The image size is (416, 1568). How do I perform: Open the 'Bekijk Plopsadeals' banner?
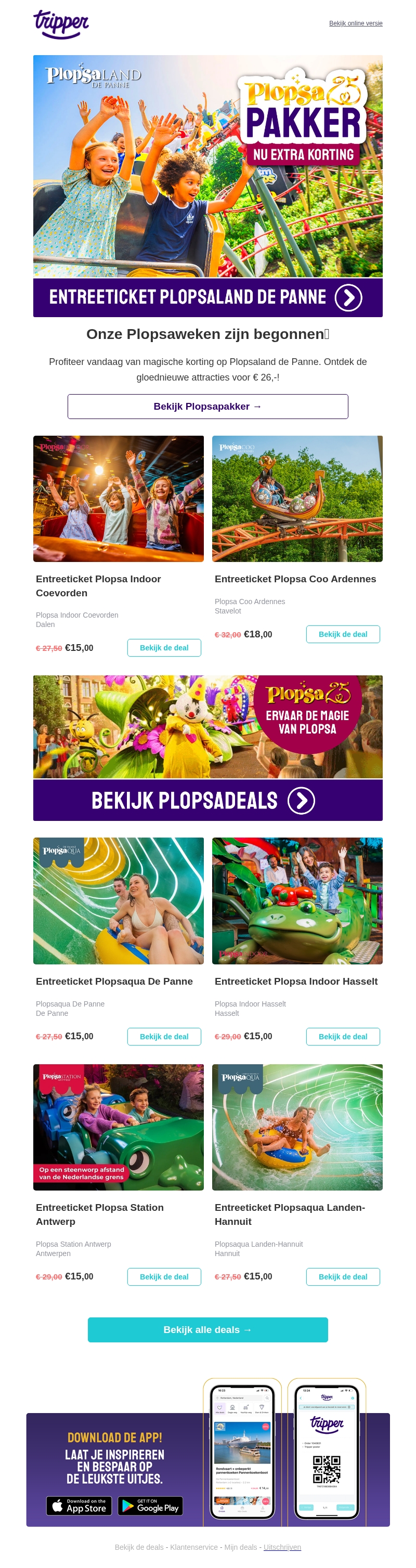tap(207, 801)
